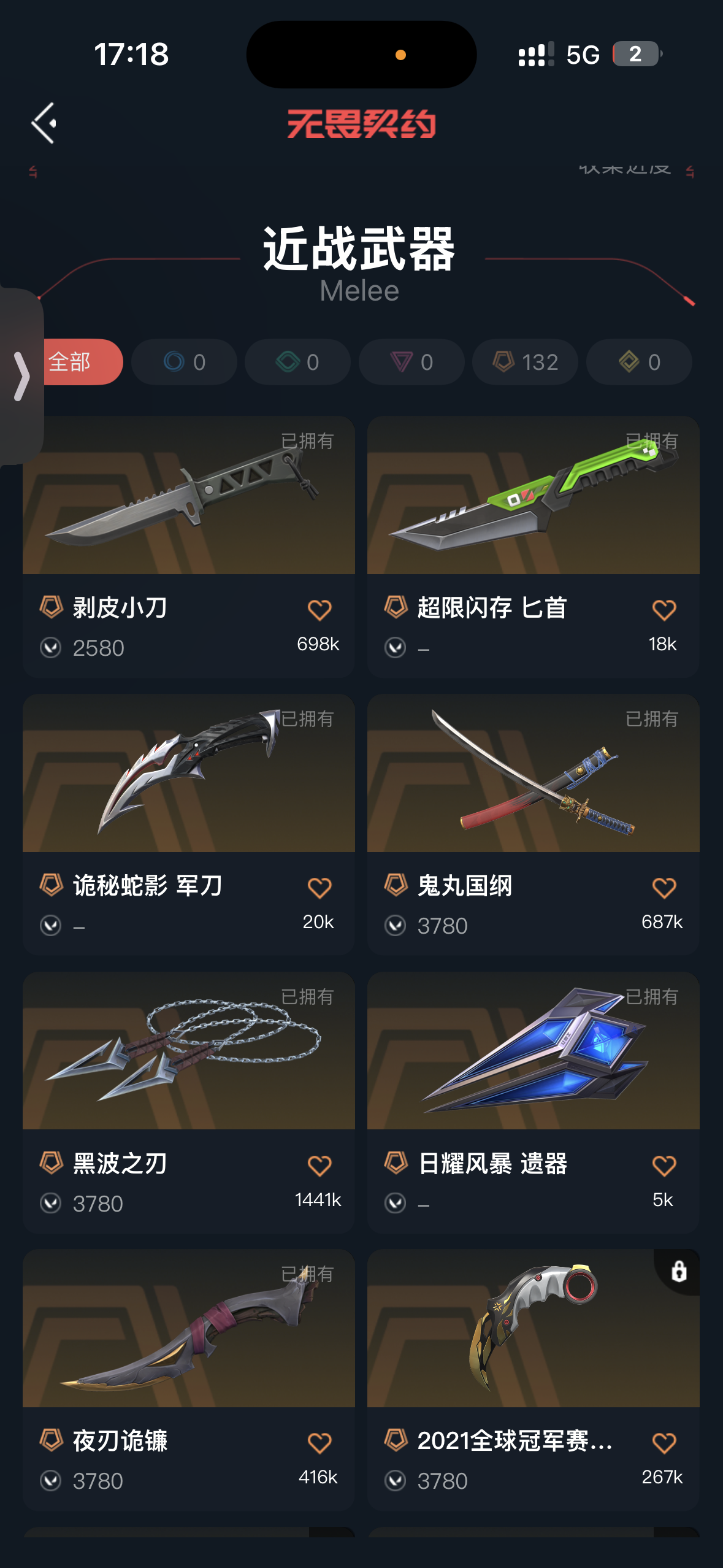Open the 诡秘蛇影 军刀 card
Screen dimensions: 723x1568
point(188,774)
